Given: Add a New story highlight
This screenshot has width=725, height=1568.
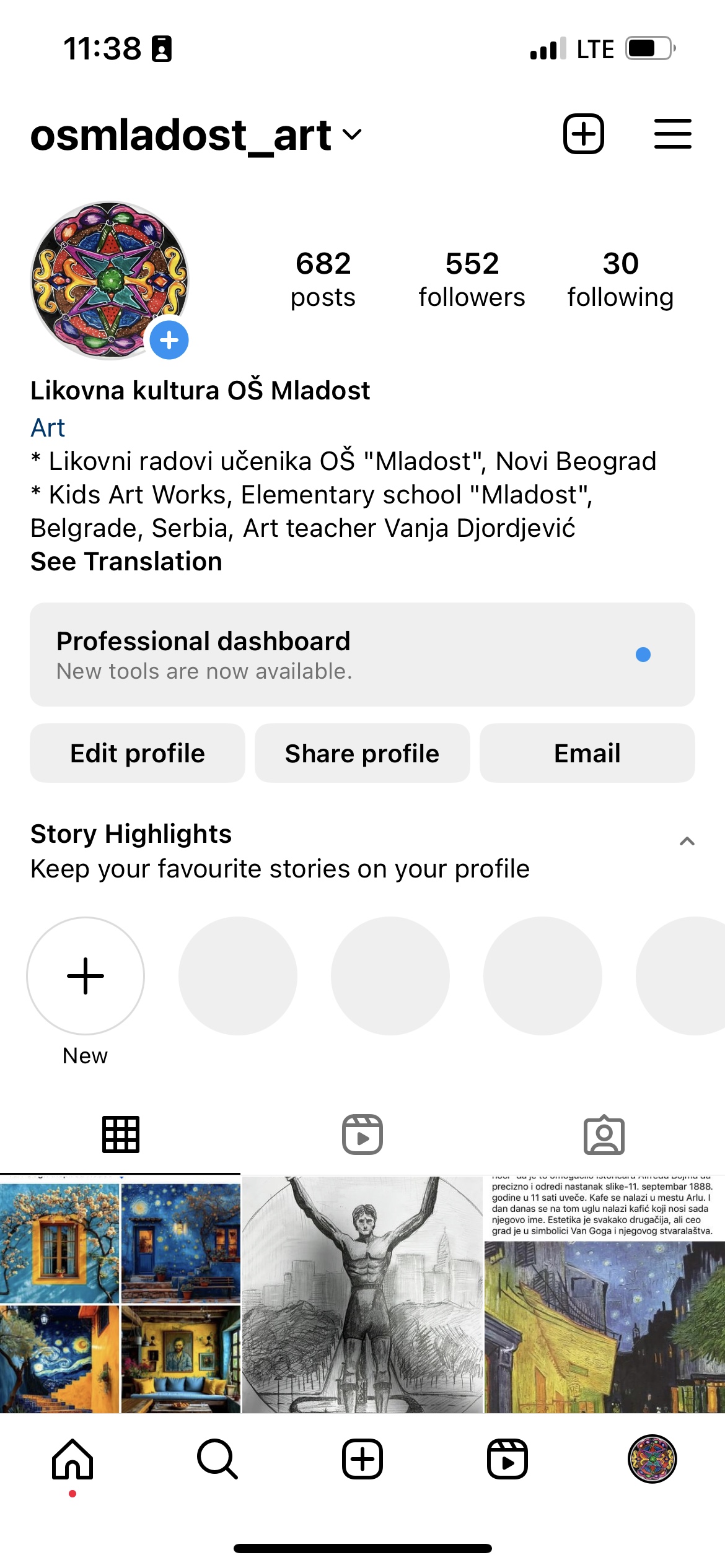Looking at the screenshot, I should point(86,976).
